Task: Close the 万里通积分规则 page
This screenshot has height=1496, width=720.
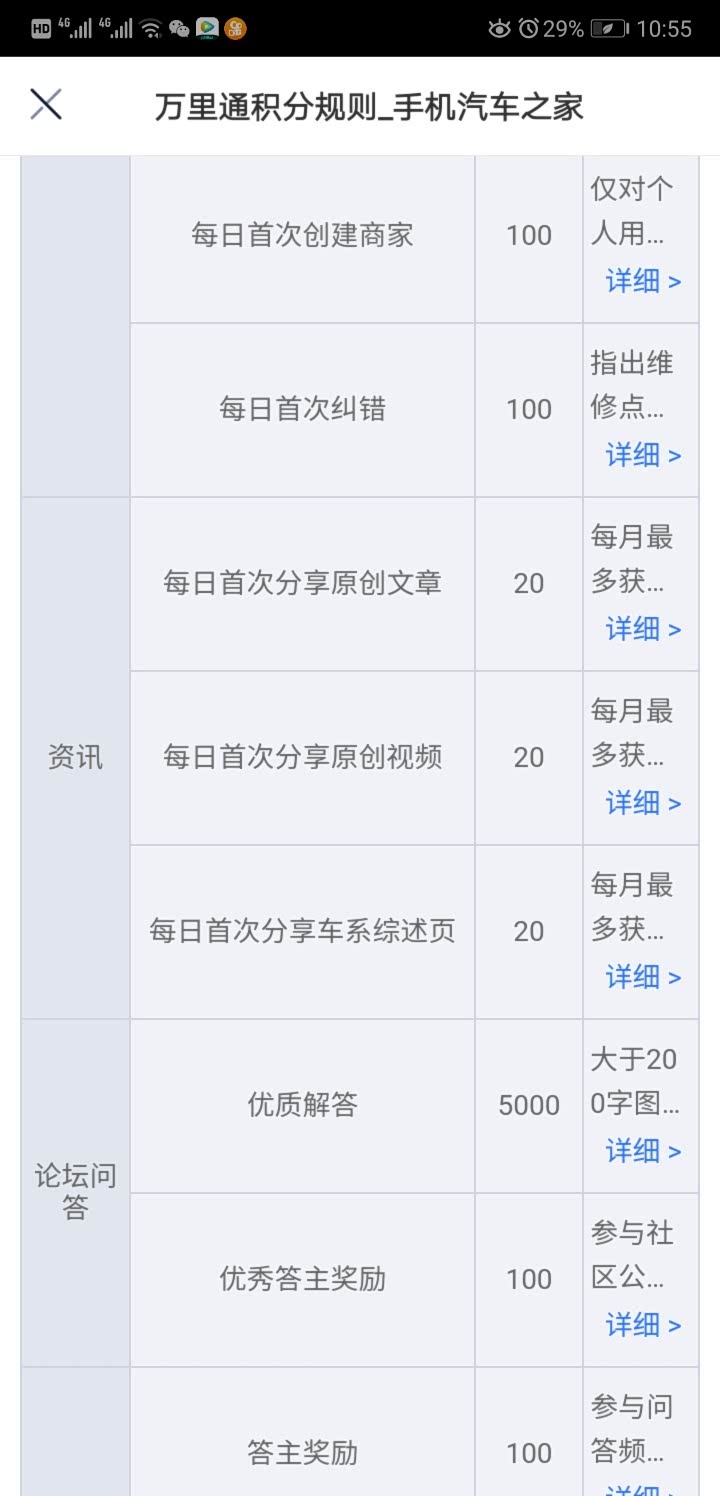Action: coord(46,105)
